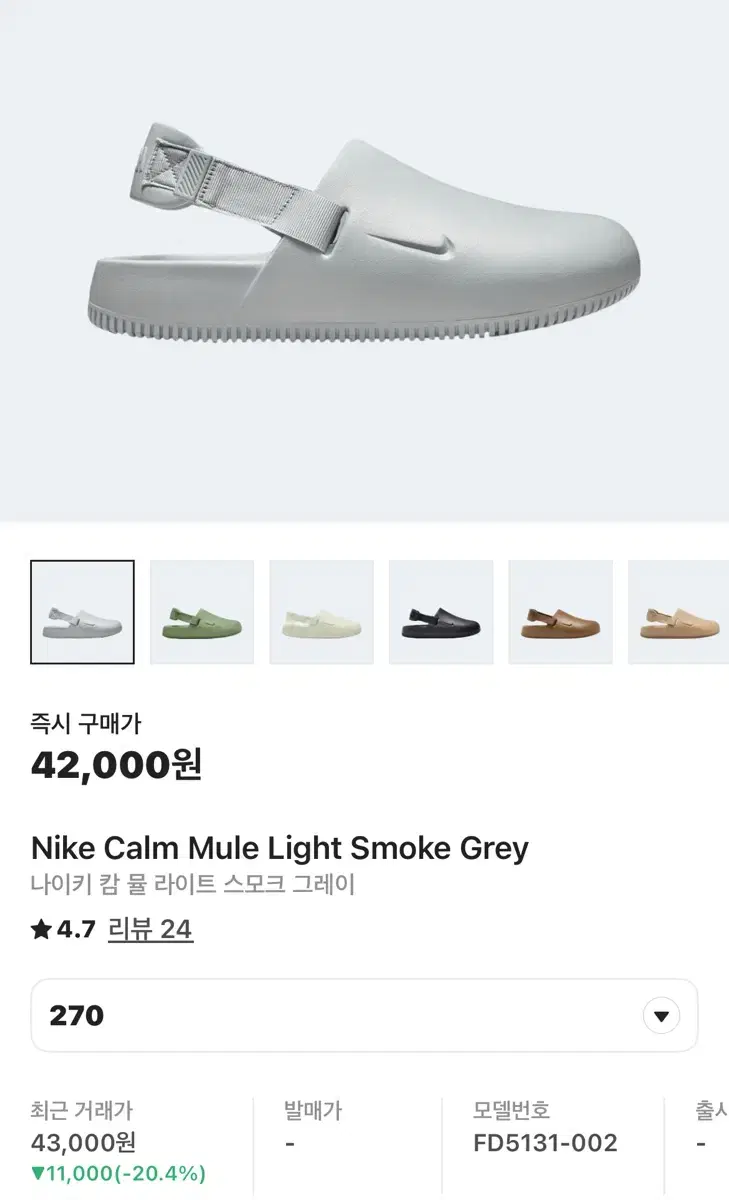Select the green colorway thumbnail
The image size is (729, 1200).
[x=202, y=611]
